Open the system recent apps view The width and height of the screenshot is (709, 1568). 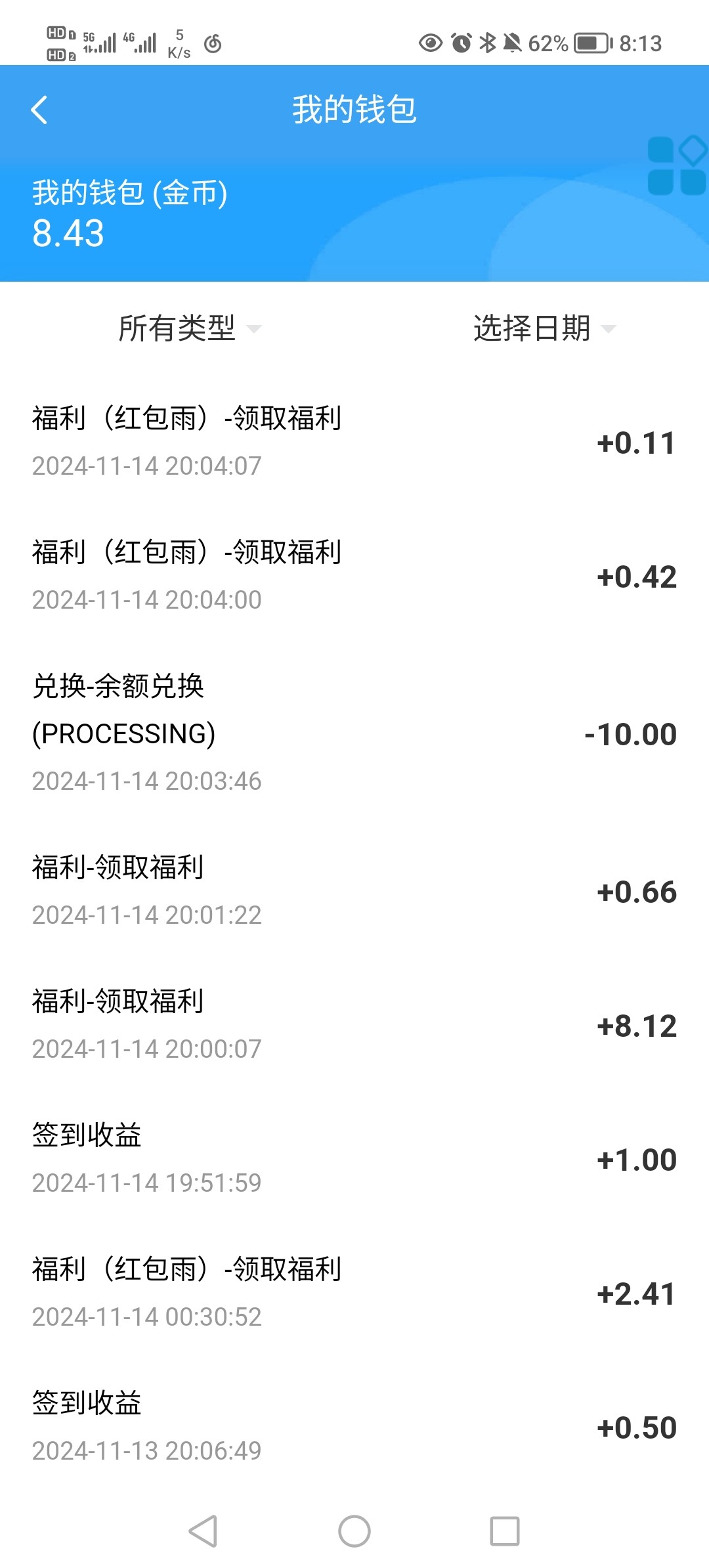tap(504, 1531)
